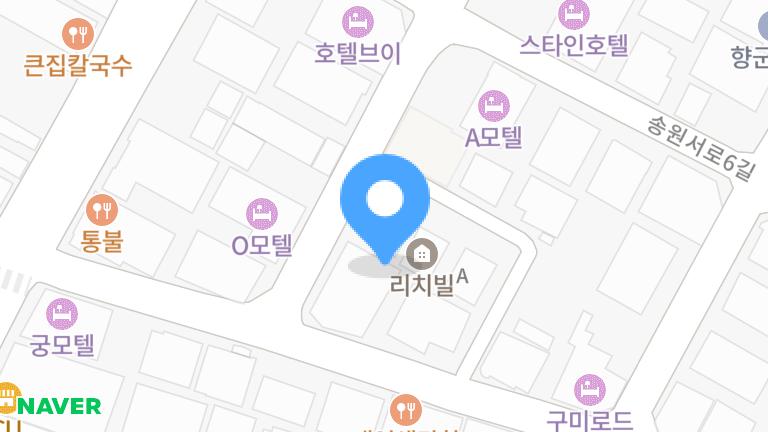Open the 스타인호텔 marker

click(574, 14)
